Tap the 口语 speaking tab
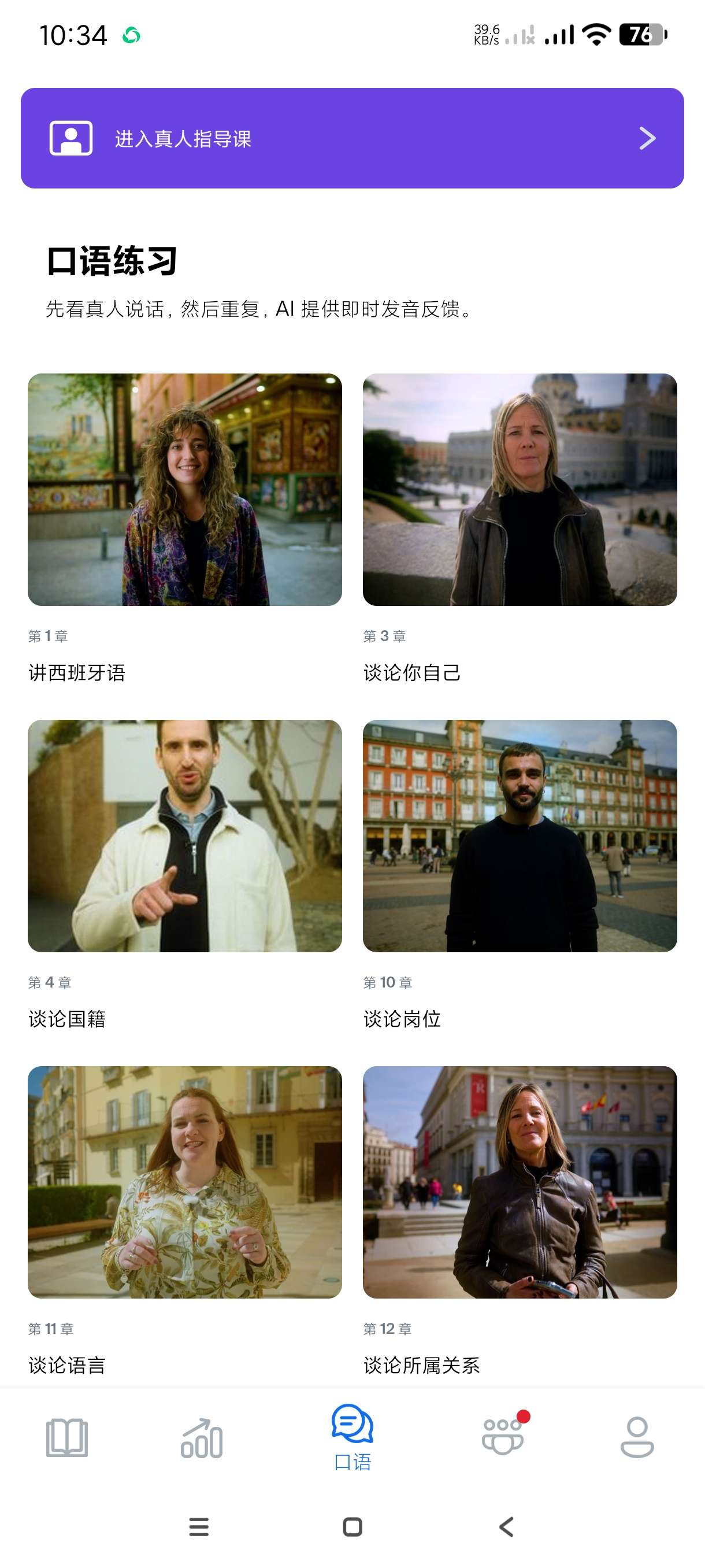705x1568 pixels. pyautogui.click(x=352, y=1437)
